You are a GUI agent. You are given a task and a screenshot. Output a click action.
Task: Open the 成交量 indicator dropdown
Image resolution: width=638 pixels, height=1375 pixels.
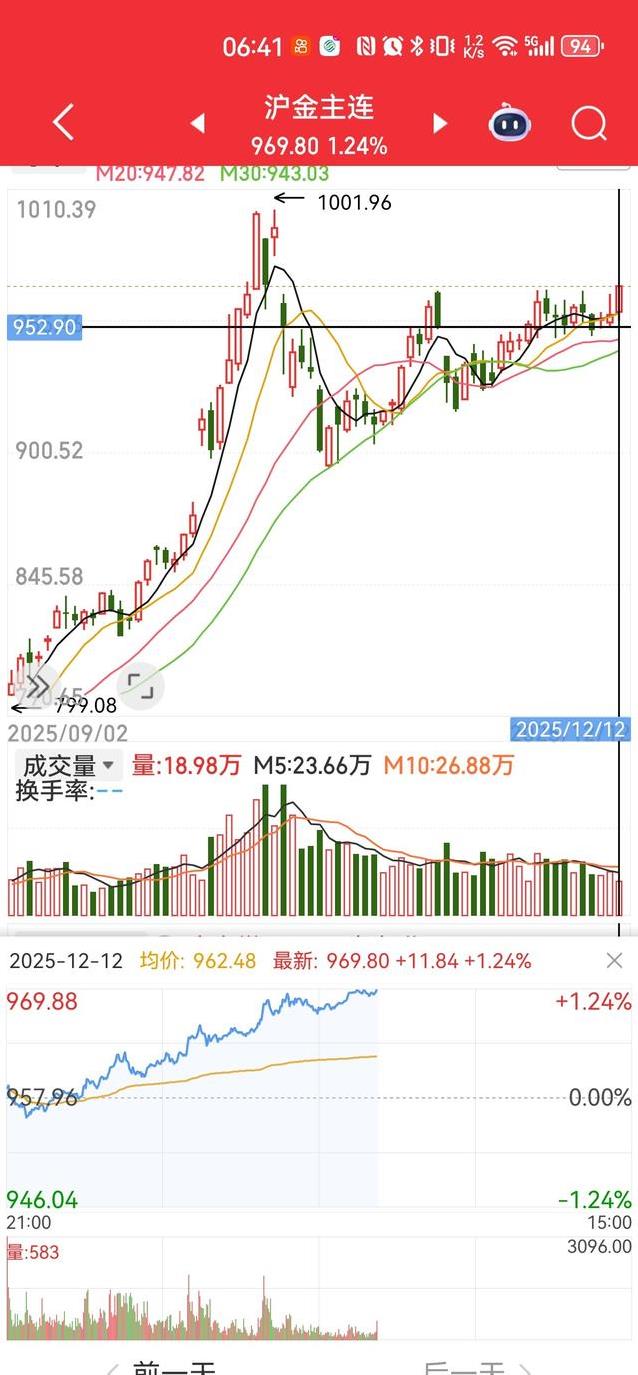click(x=68, y=766)
